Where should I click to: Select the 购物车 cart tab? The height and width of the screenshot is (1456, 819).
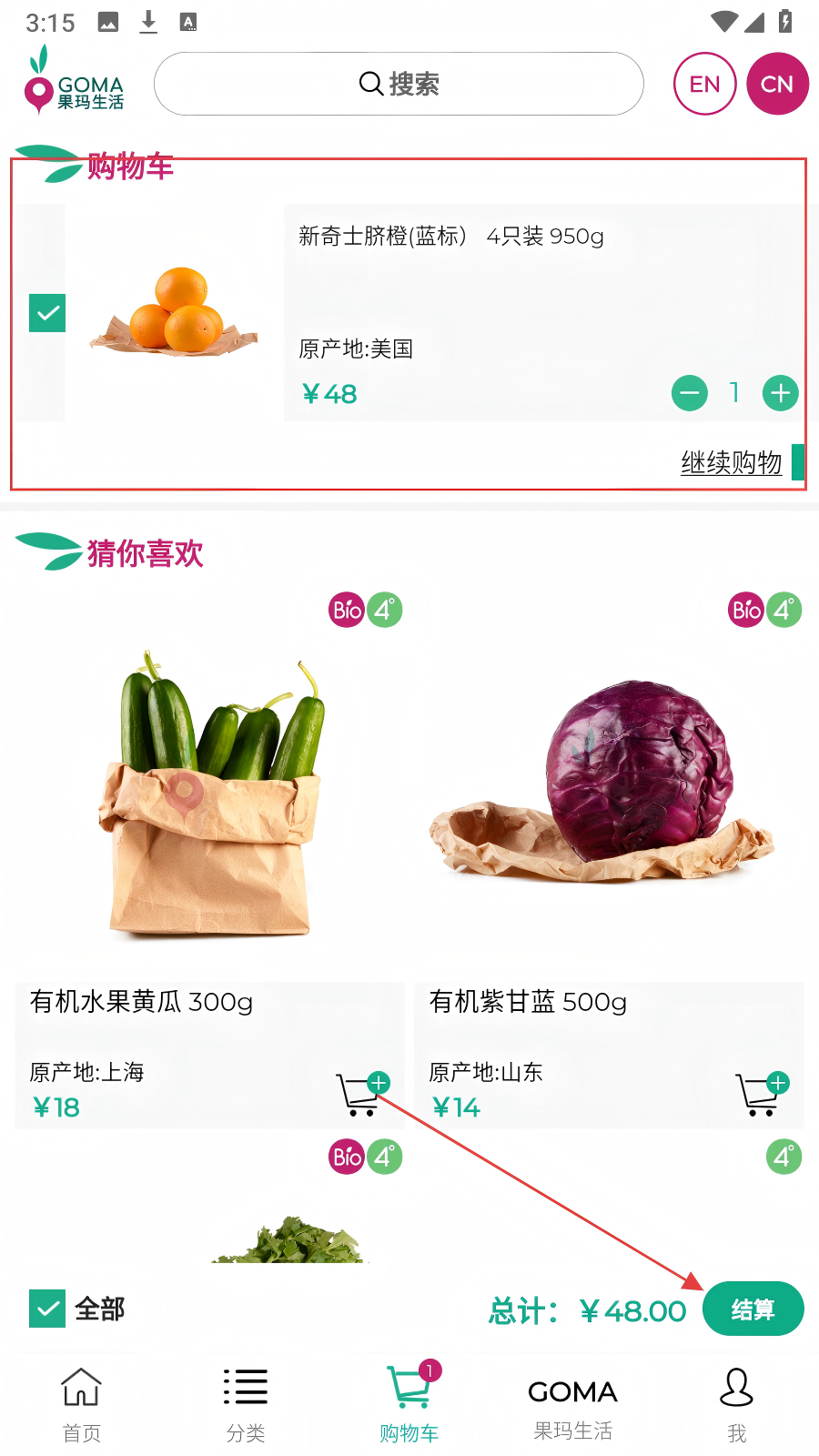(x=409, y=1404)
